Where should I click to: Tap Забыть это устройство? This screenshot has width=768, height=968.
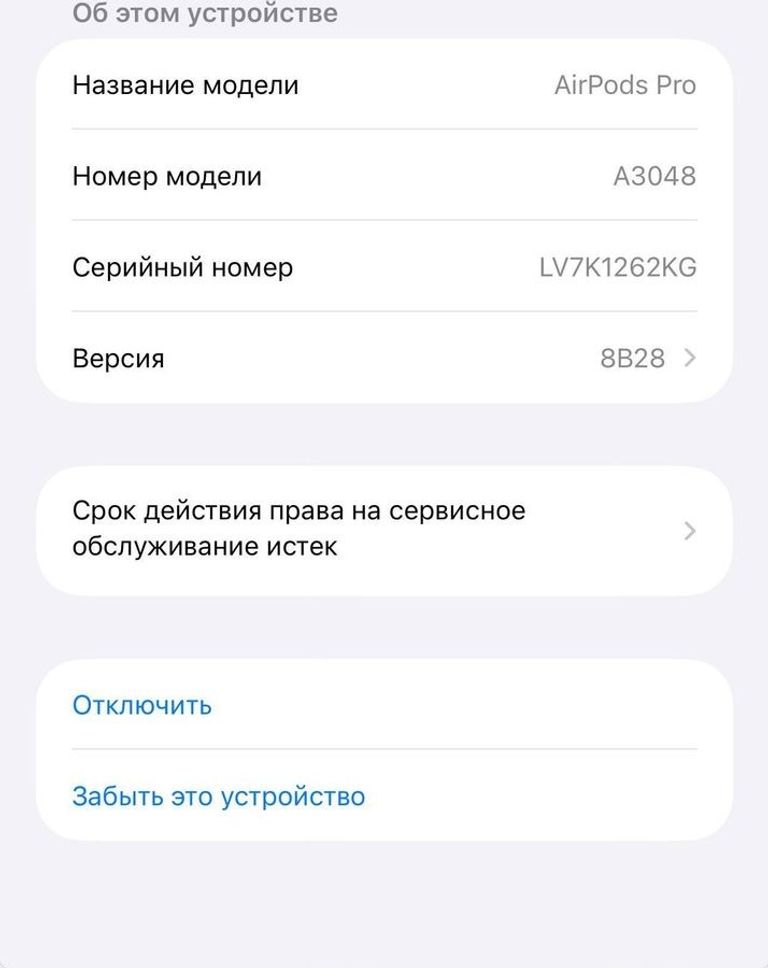click(216, 796)
